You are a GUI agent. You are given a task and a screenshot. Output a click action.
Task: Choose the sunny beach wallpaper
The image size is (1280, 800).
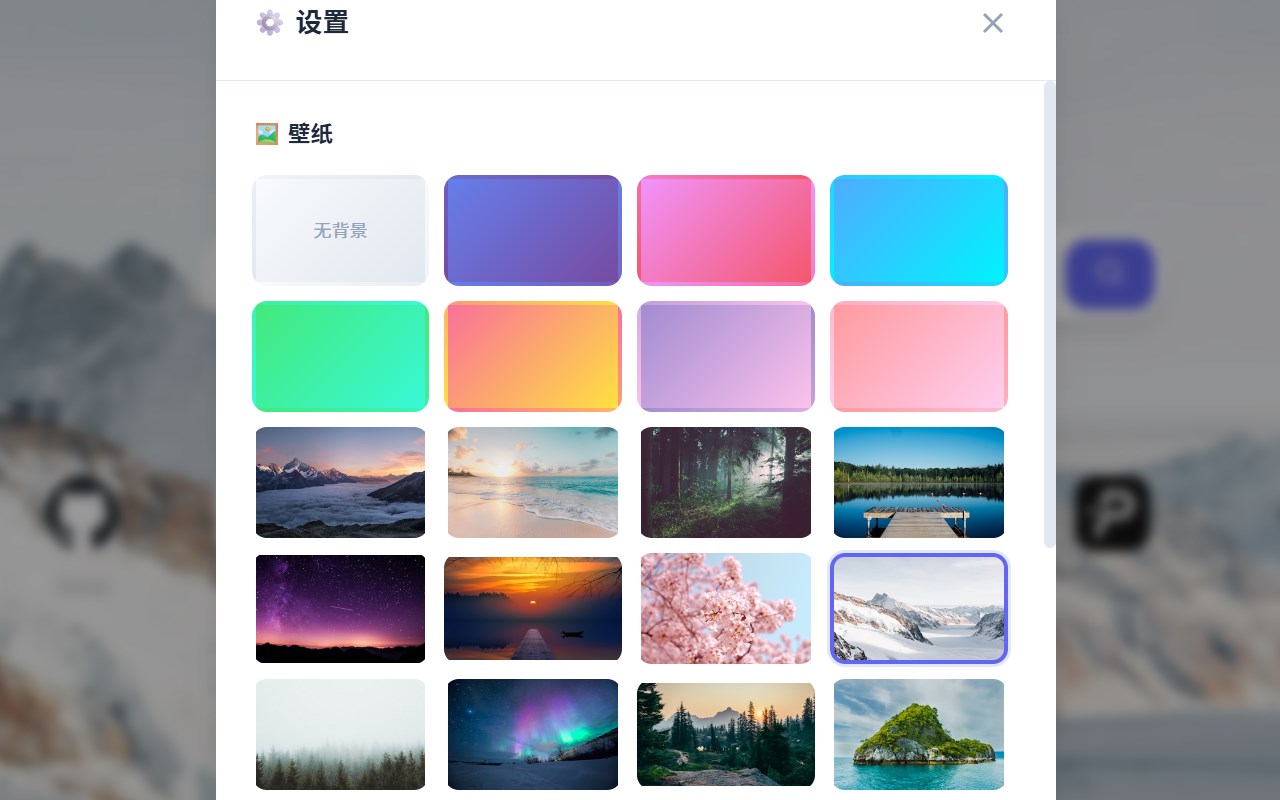533,482
